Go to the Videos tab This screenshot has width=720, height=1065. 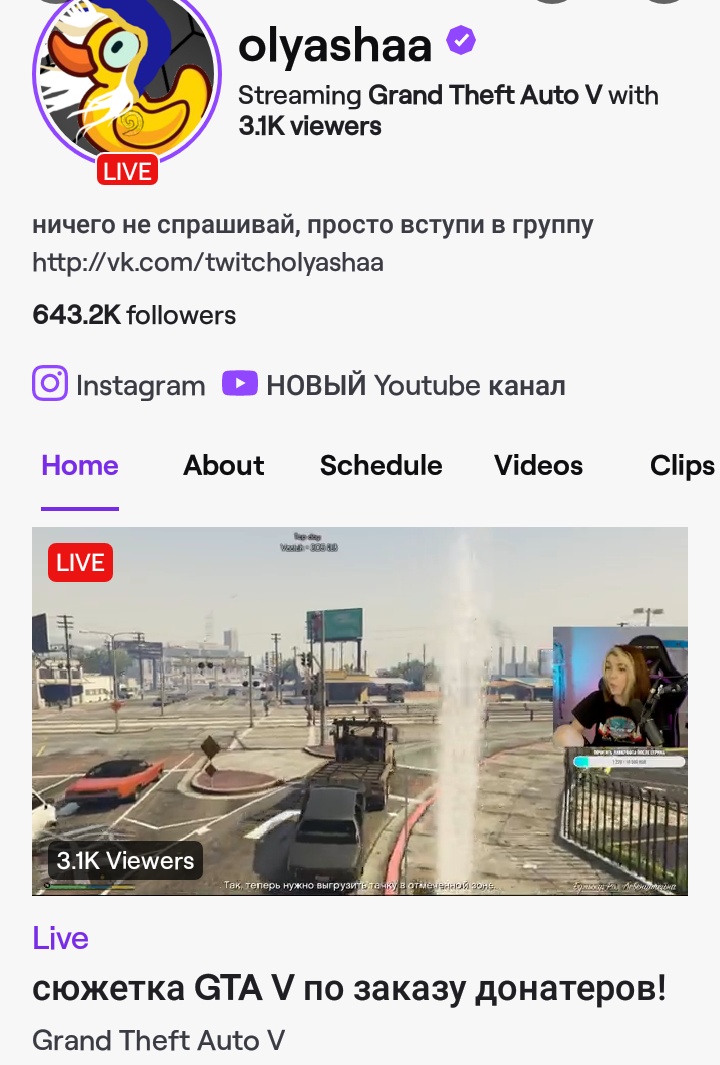pyautogui.click(x=538, y=466)
